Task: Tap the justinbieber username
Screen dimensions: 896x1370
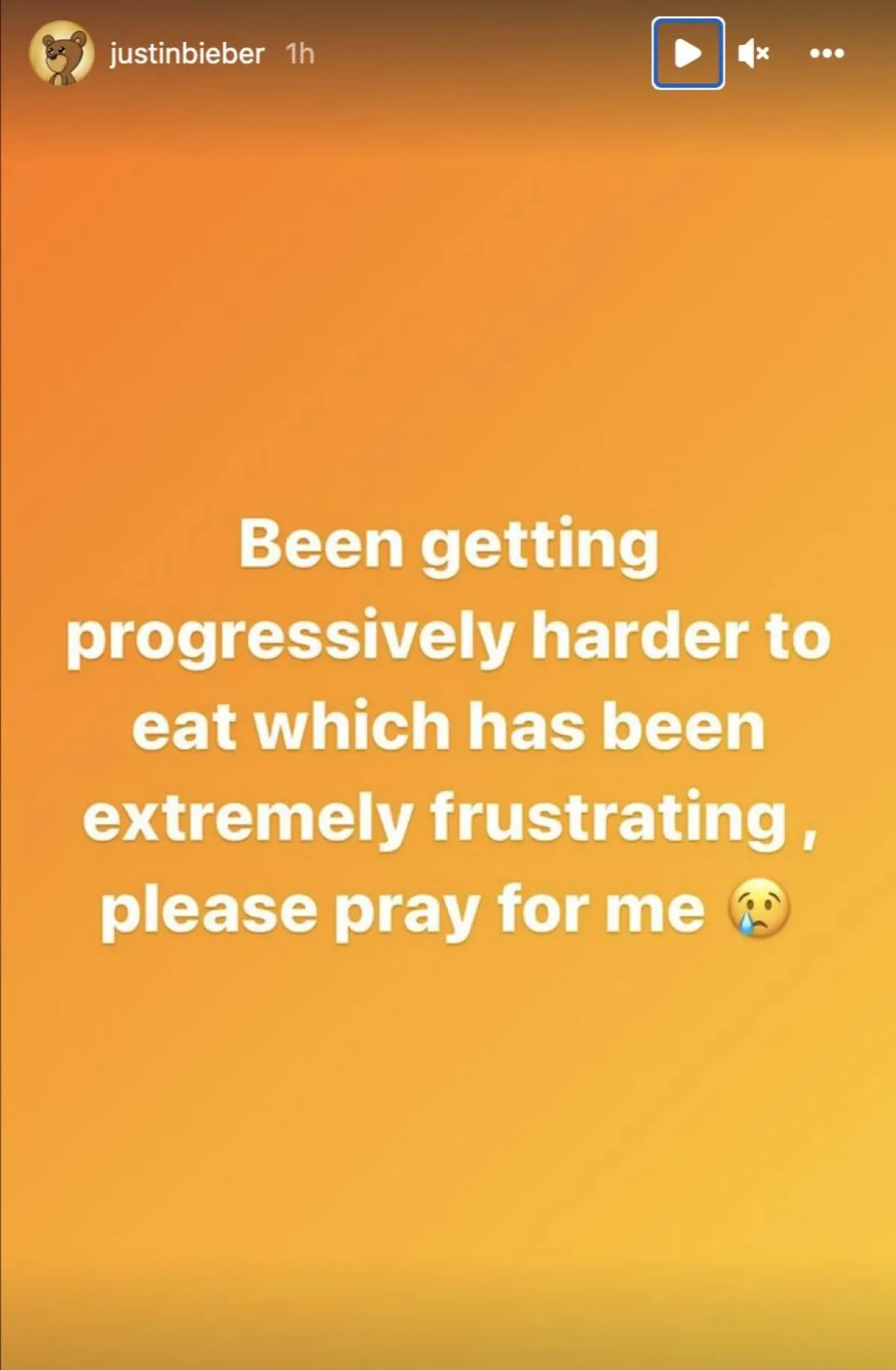Action: [x=187, y=54]
